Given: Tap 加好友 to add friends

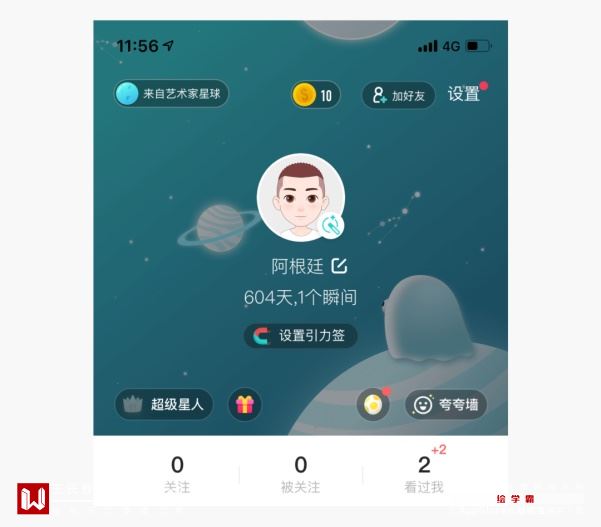Looking at the screenshot, I should (x=398, y=95).
